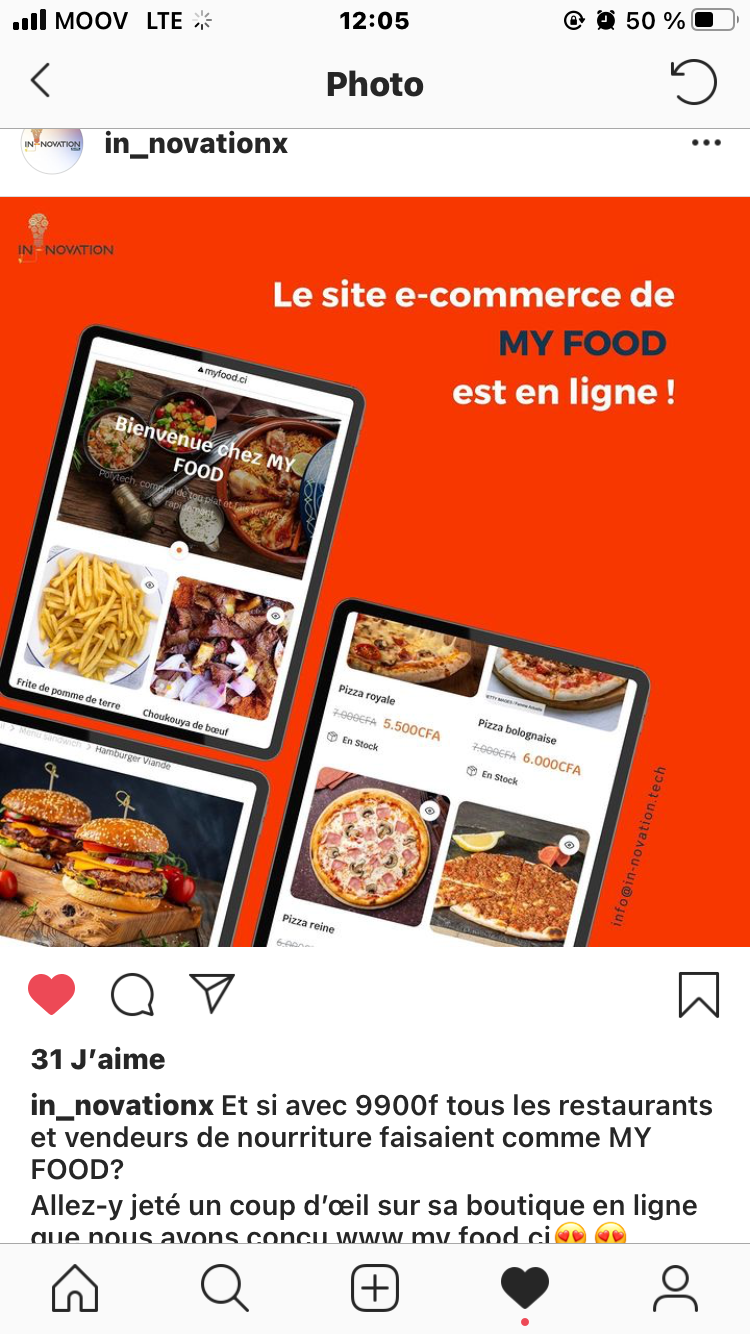This screenshot has width=750, height=1334.
Task: Tap in_novationx username in the caption
Action: pos(122,1106)
